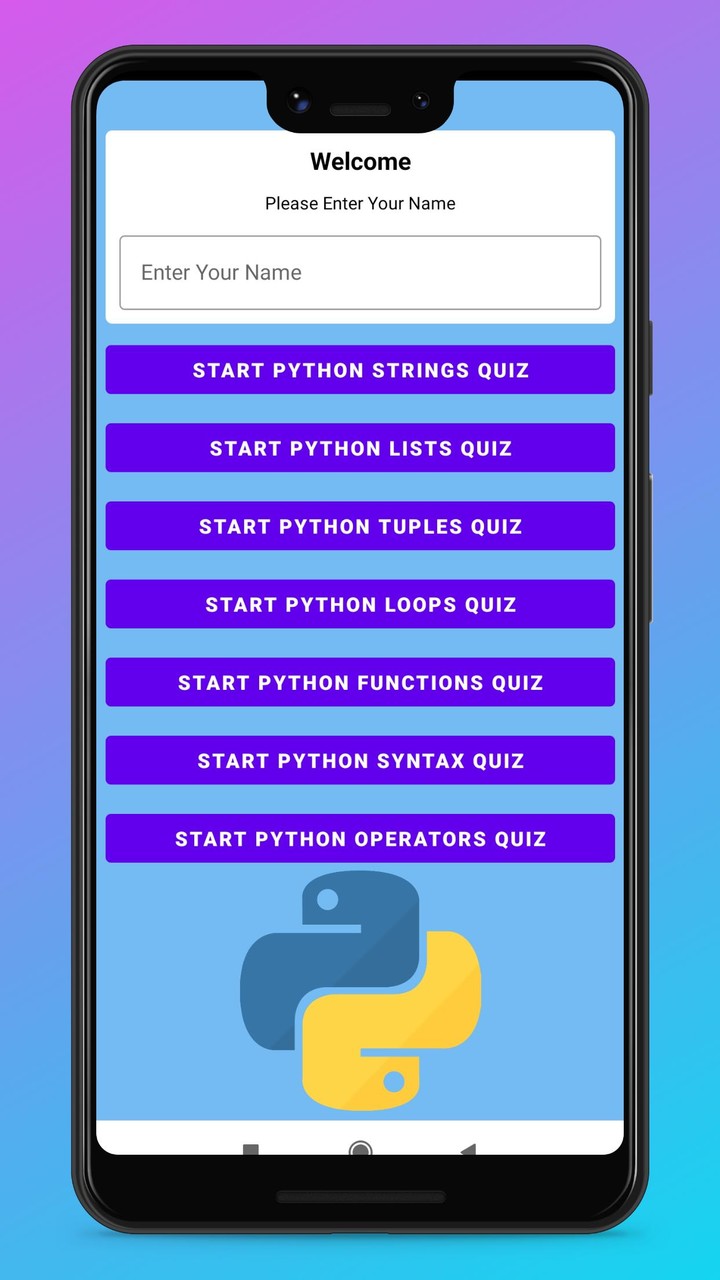Tap the Enter Your Name placeholder text
This screenshot has width=720, height=1280.
point(220,272)
